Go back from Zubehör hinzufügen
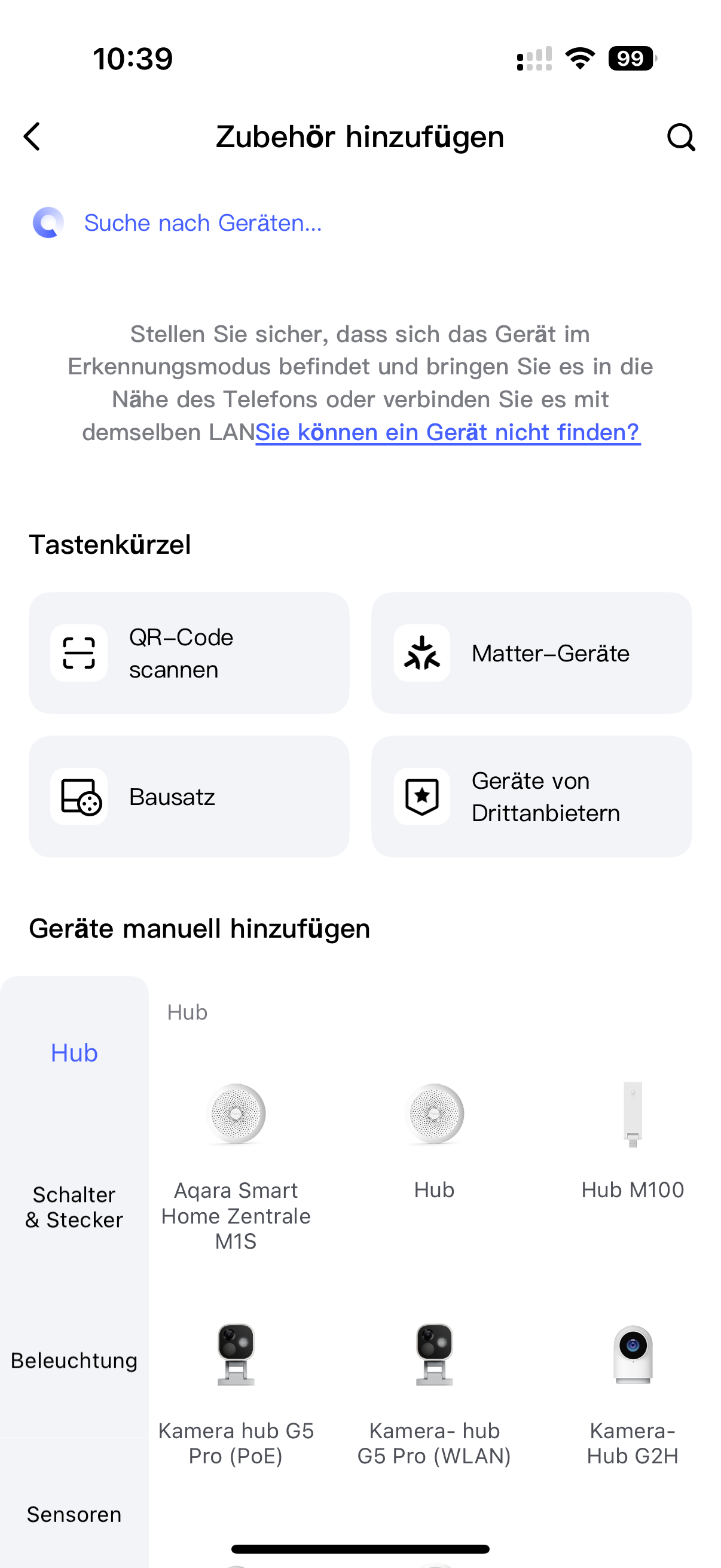 click(x=33, y=136)
